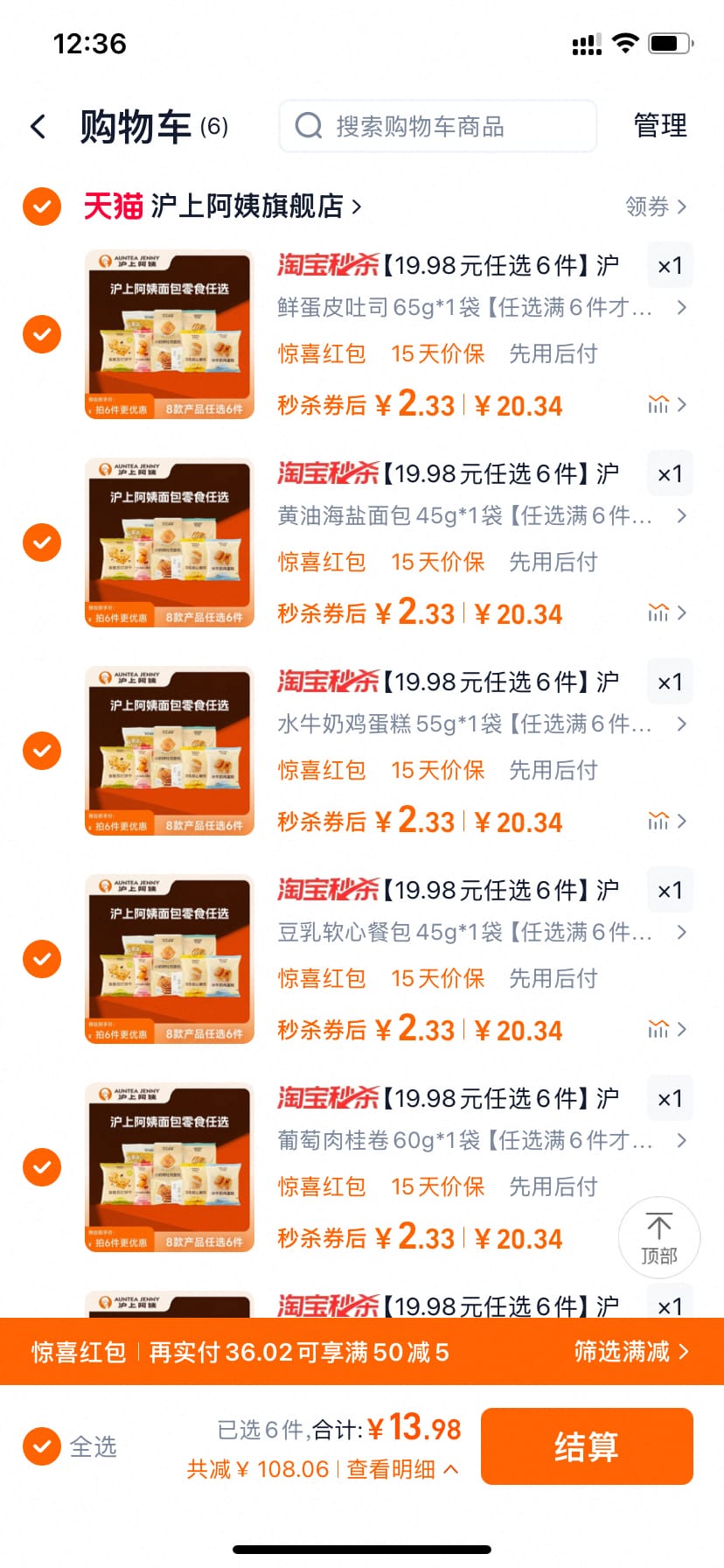Deselect the 葡萄肉桂卷 item checkbox
This screenshot has height=1568, width=724.
click(x=41, y=1166)
